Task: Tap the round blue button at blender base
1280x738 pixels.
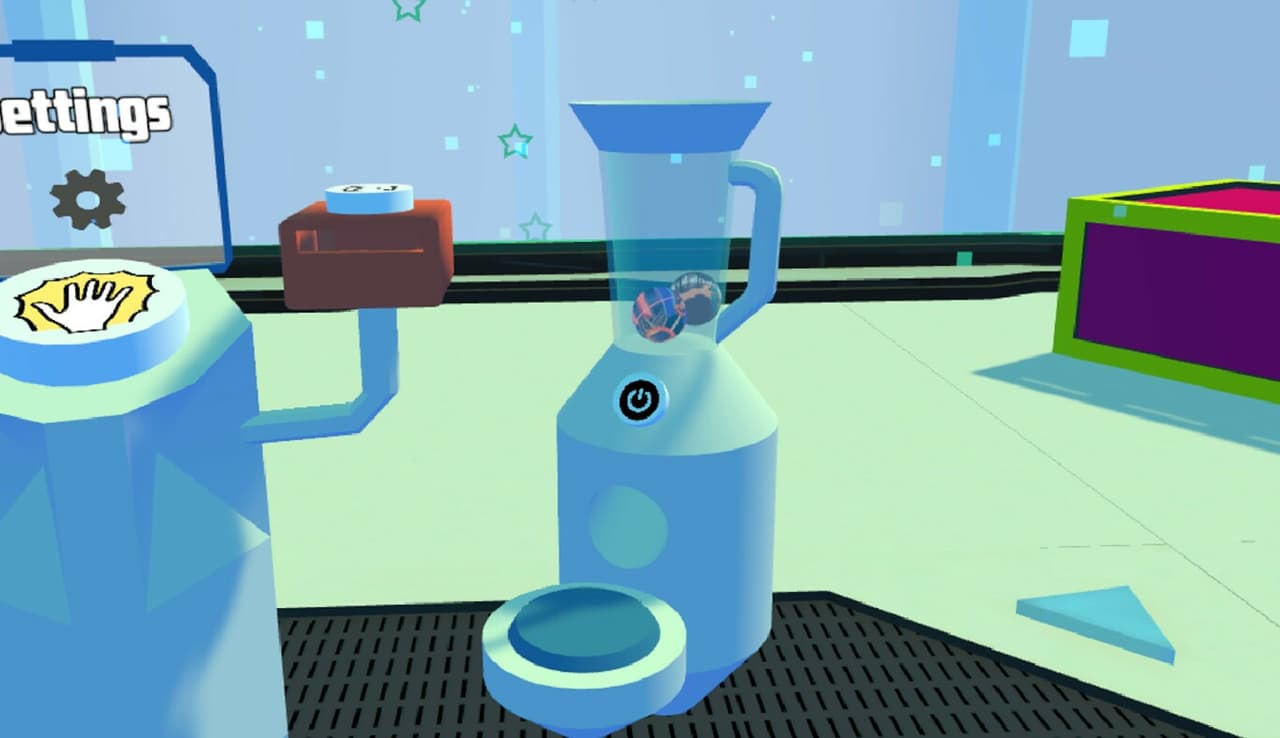Action: point(628,527)
